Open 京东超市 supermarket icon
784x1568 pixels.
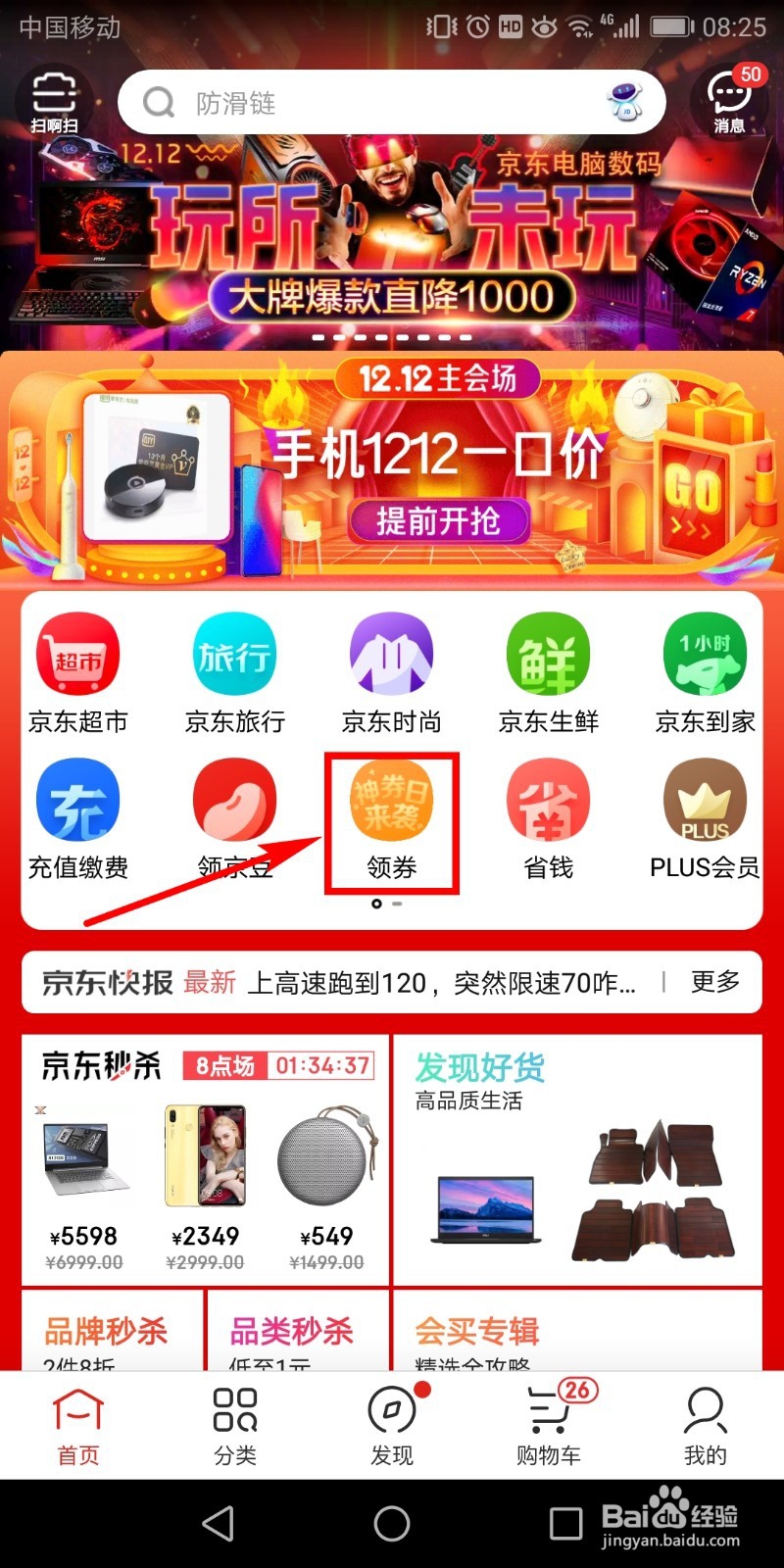tap(78, 654)
